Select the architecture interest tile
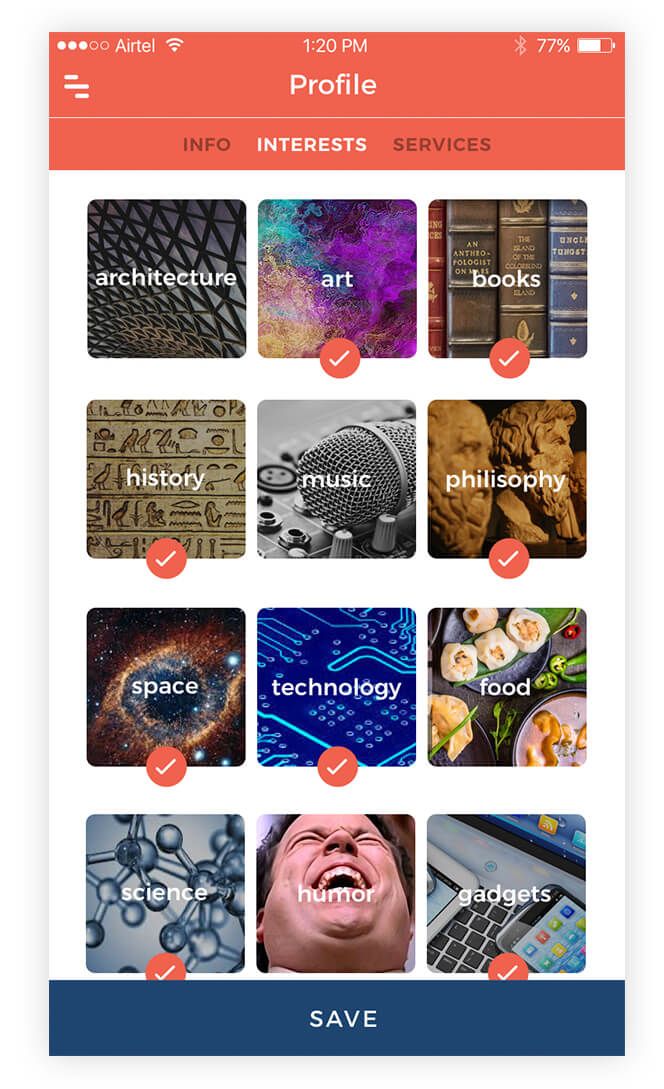This screenshot has width=664, height=1089. pos(167,279)
